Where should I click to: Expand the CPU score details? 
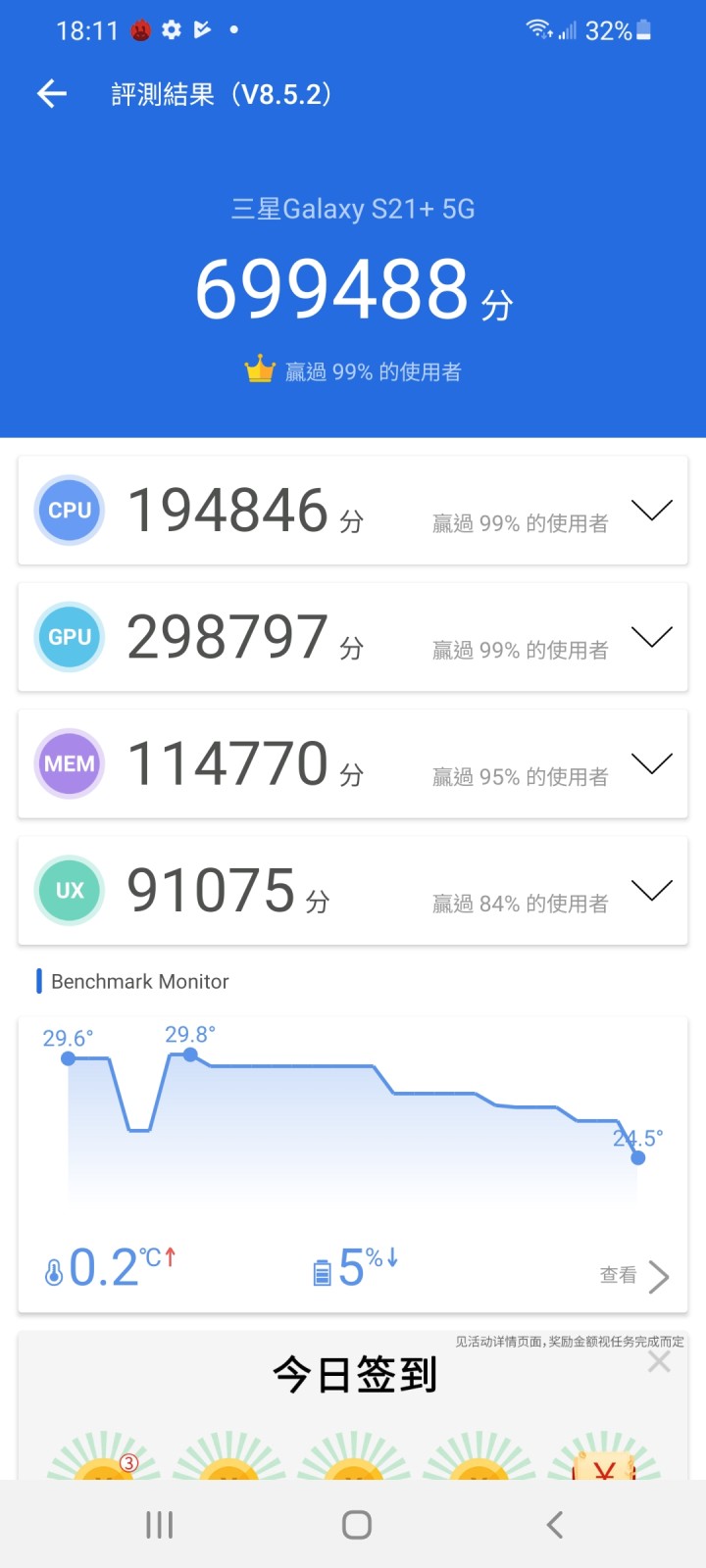(651, 511)
